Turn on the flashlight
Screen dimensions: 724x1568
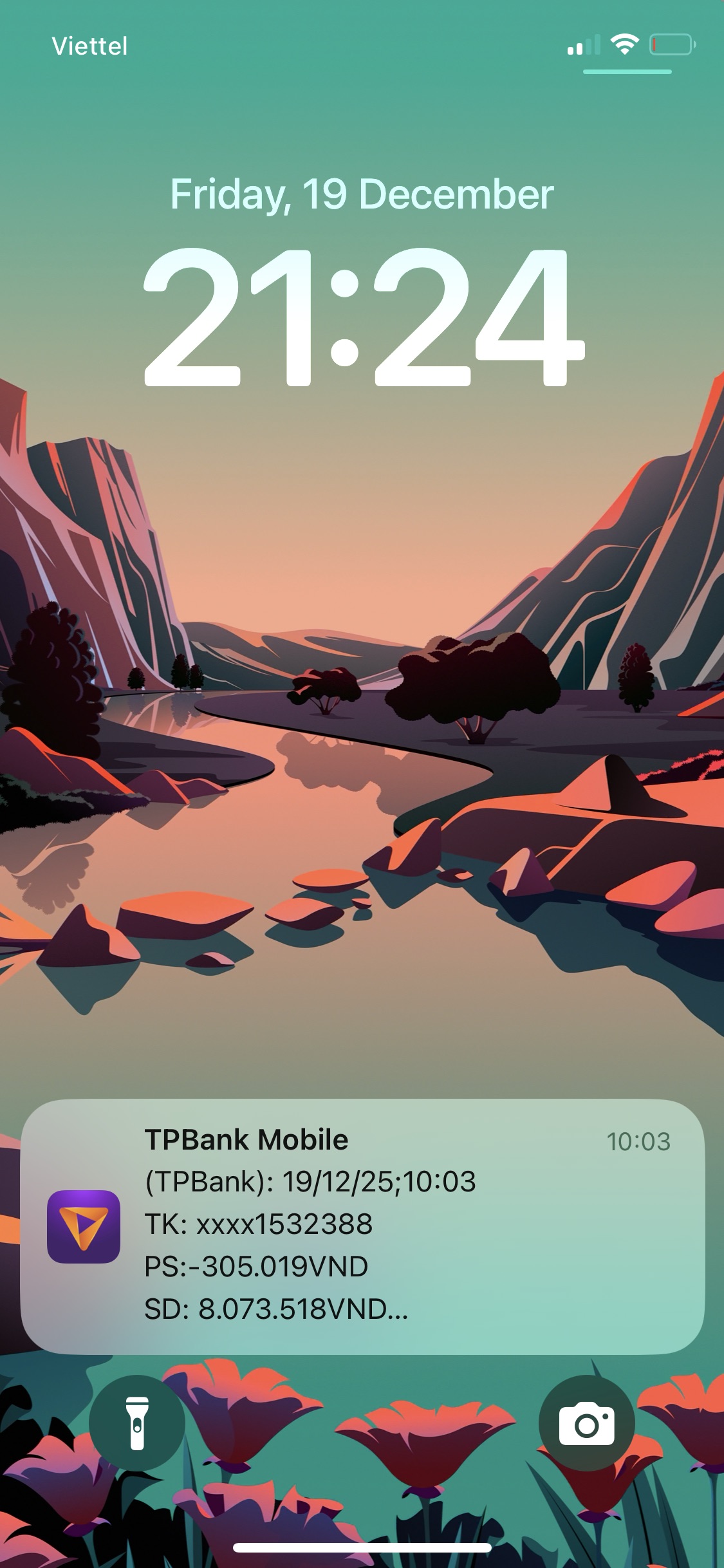click(136, 1423)
